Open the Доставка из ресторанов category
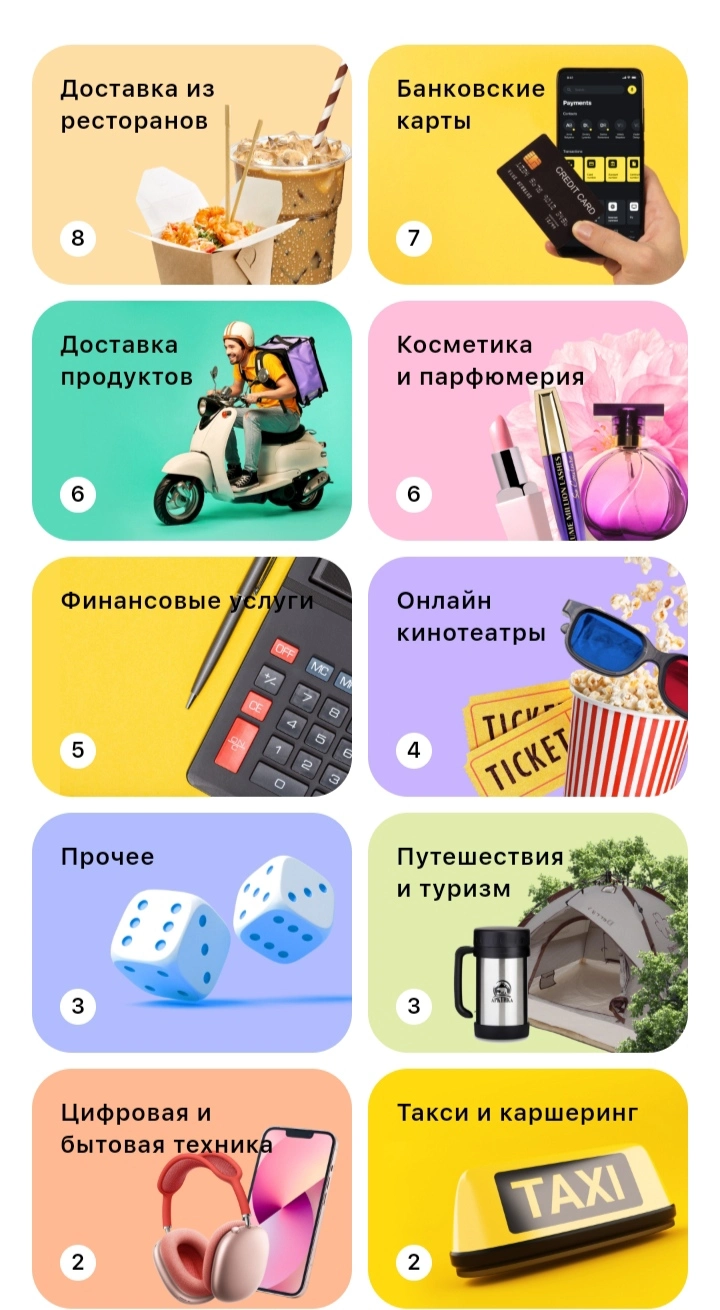The width and height of the screenshot is (720, 1310). click(192, 165)
